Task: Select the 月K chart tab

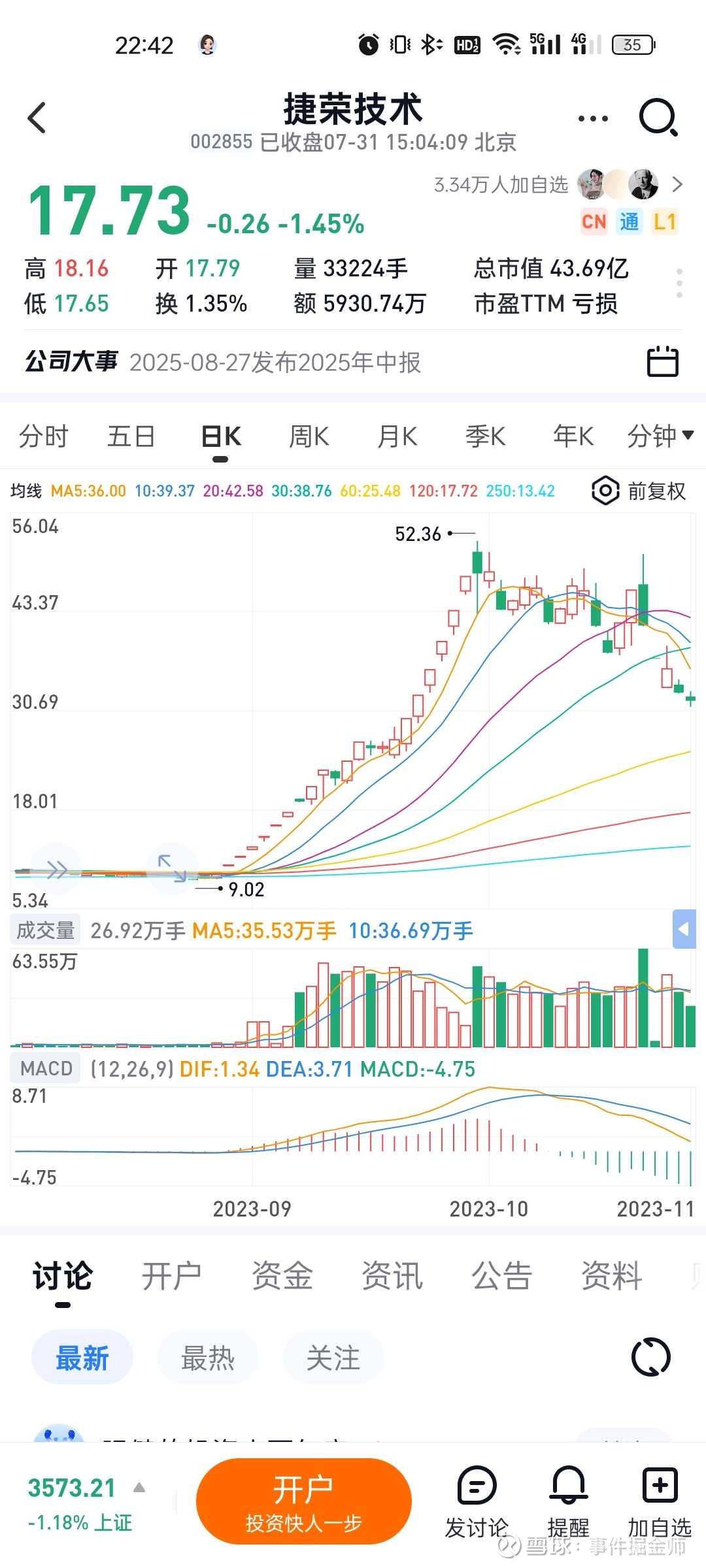Action: click(x=397, y=436)
